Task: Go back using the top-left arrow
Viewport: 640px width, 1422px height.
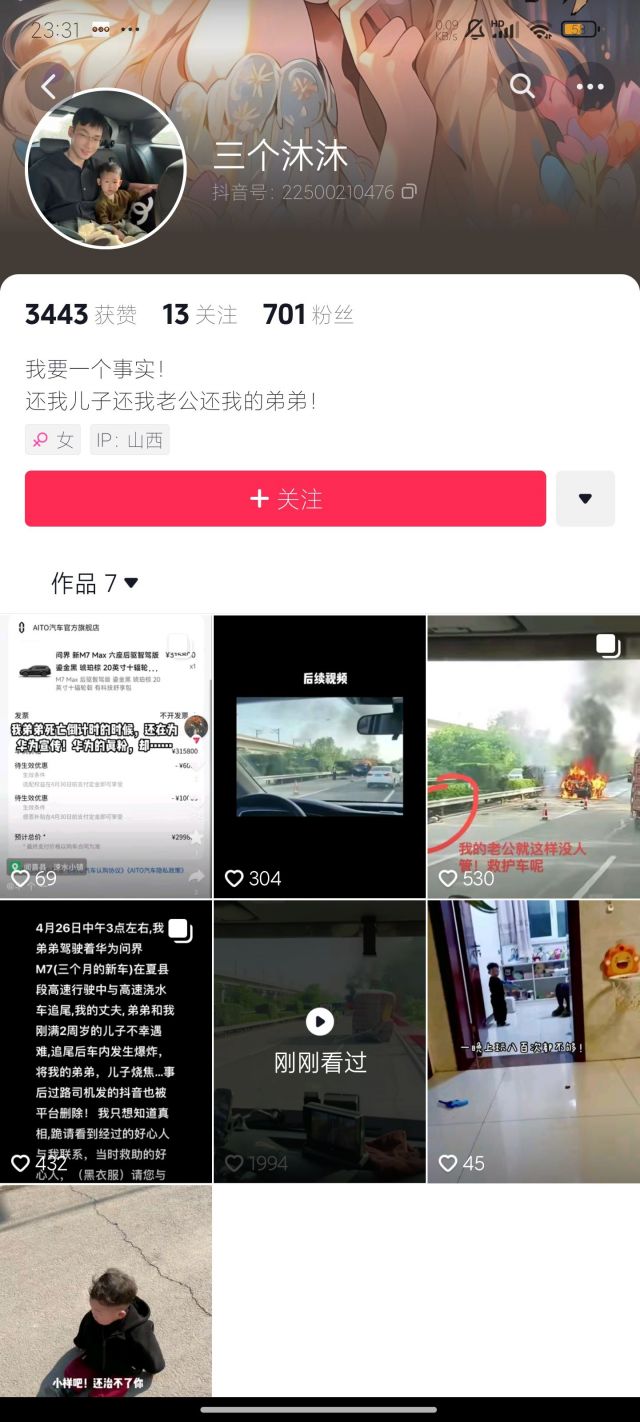Action: (49, 87)
